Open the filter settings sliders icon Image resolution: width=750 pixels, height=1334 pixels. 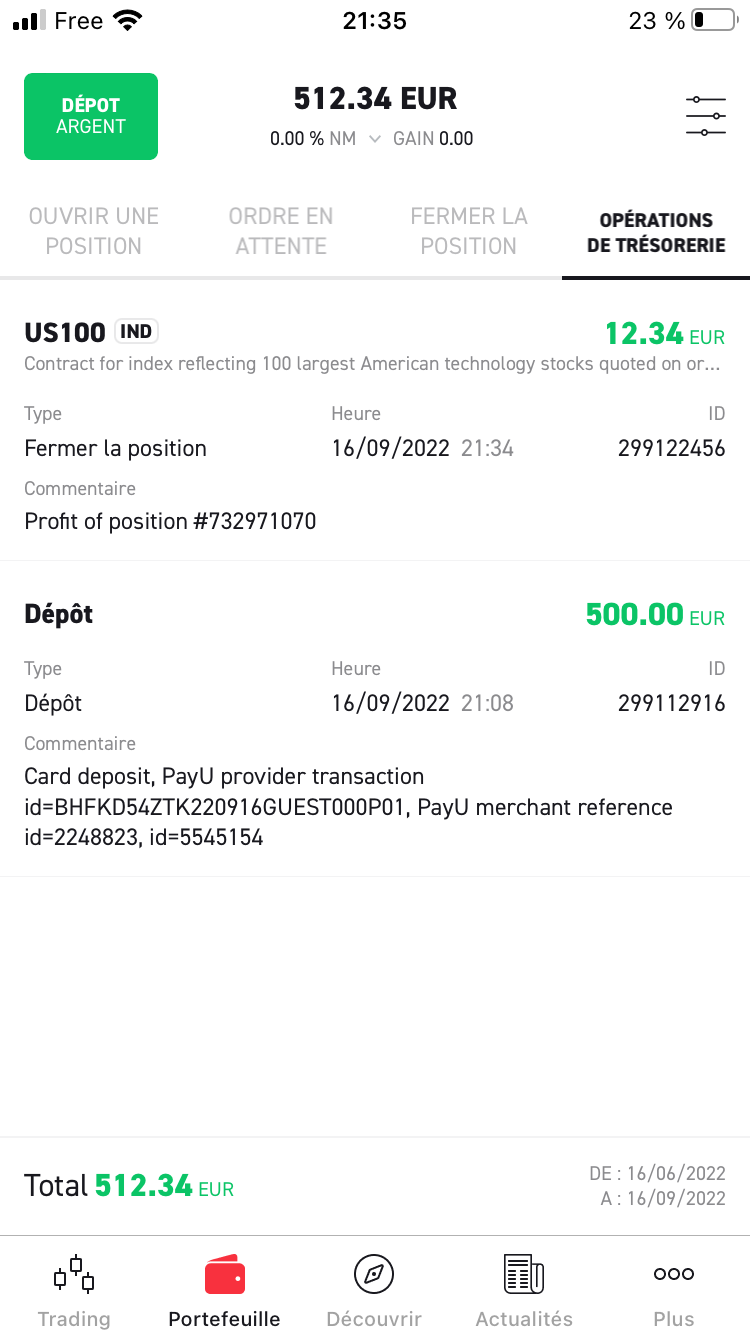click(705, 116)
